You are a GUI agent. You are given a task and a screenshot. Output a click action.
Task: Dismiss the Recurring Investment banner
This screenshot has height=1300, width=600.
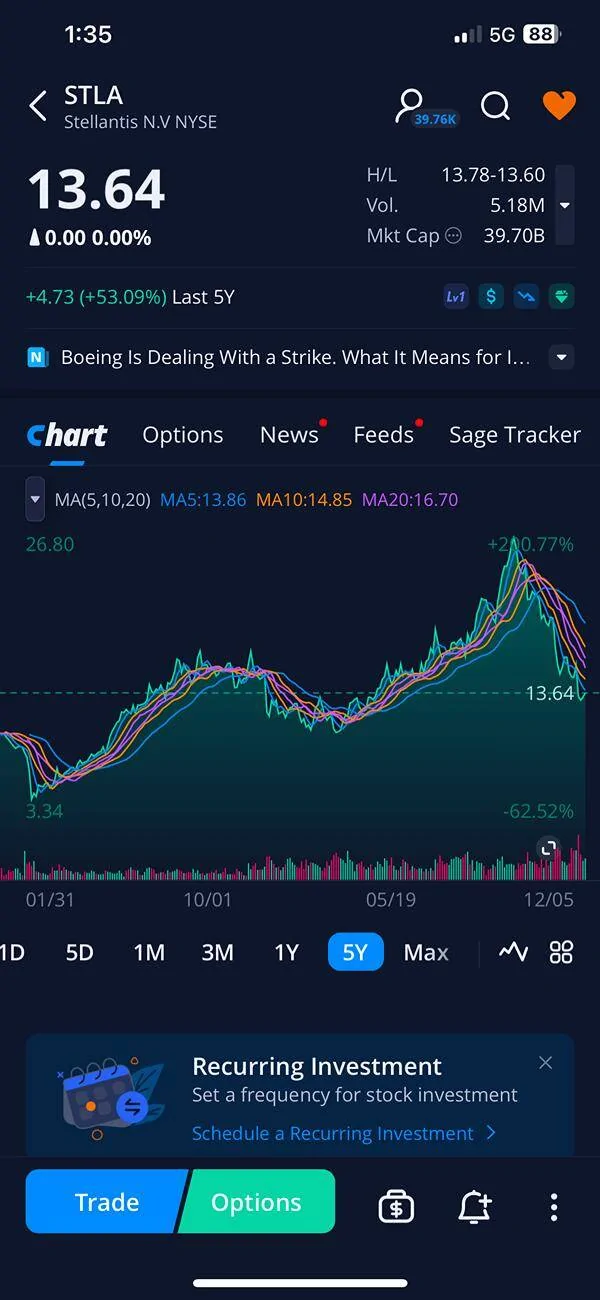pos(545,1063)
